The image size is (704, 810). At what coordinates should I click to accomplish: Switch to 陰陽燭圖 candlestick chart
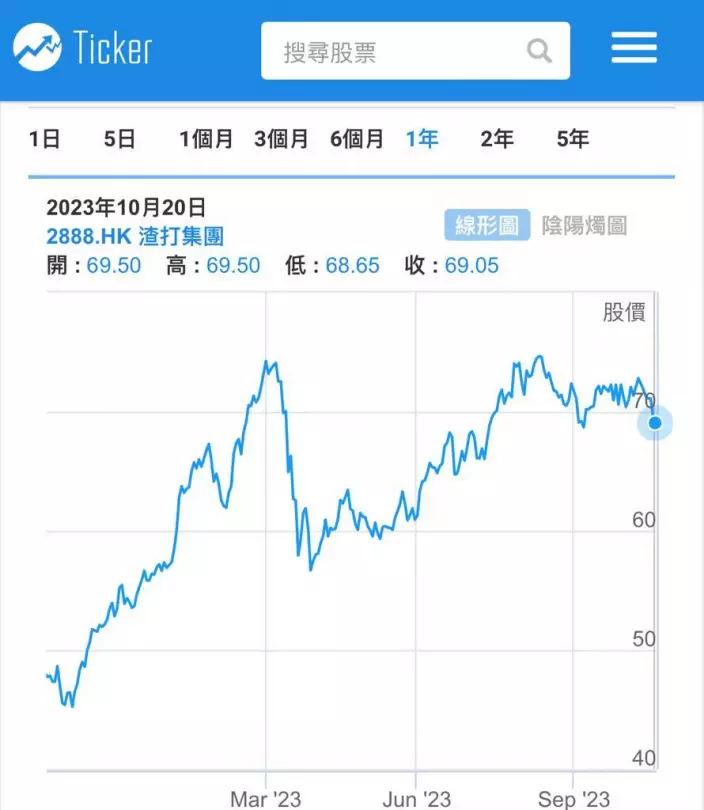584,225
